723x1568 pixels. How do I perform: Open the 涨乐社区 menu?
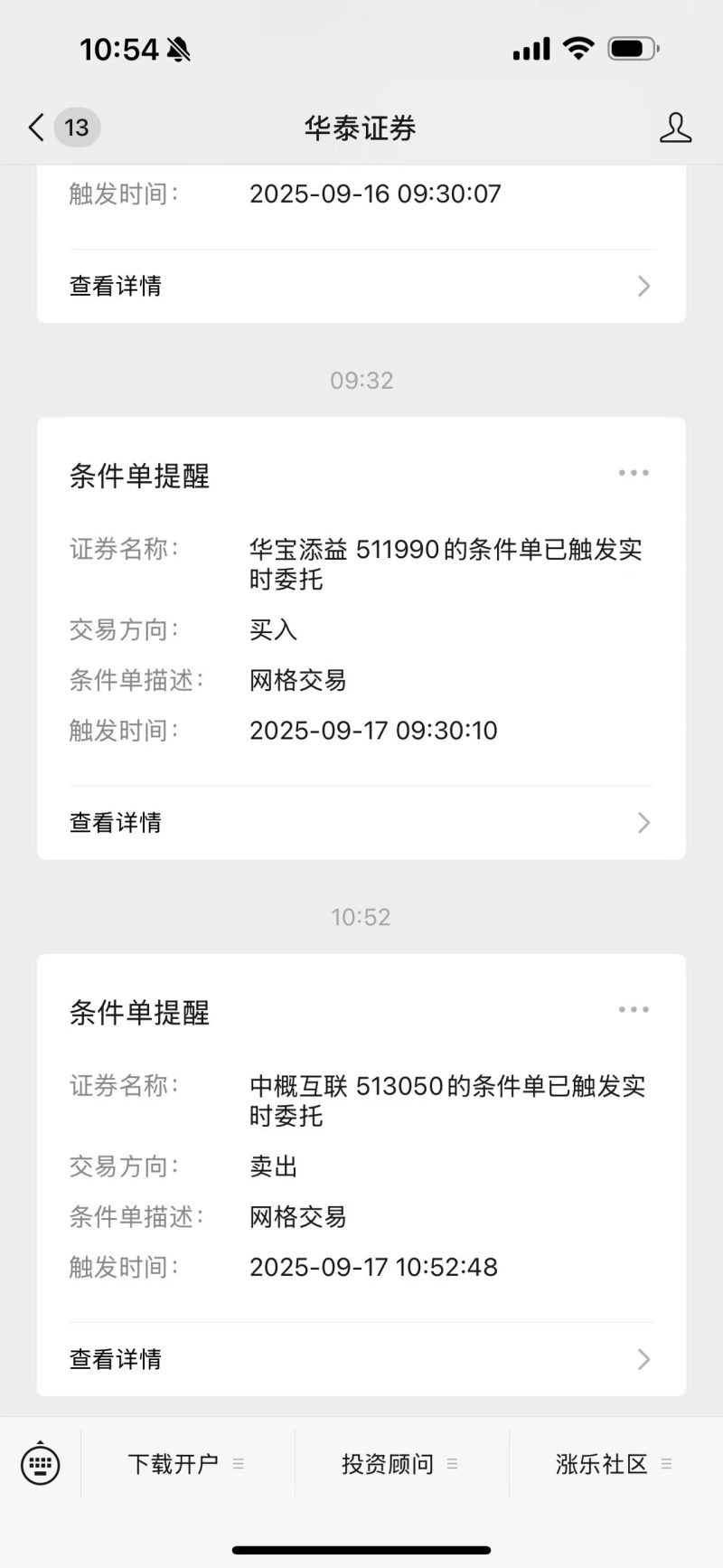point(615,1464)
